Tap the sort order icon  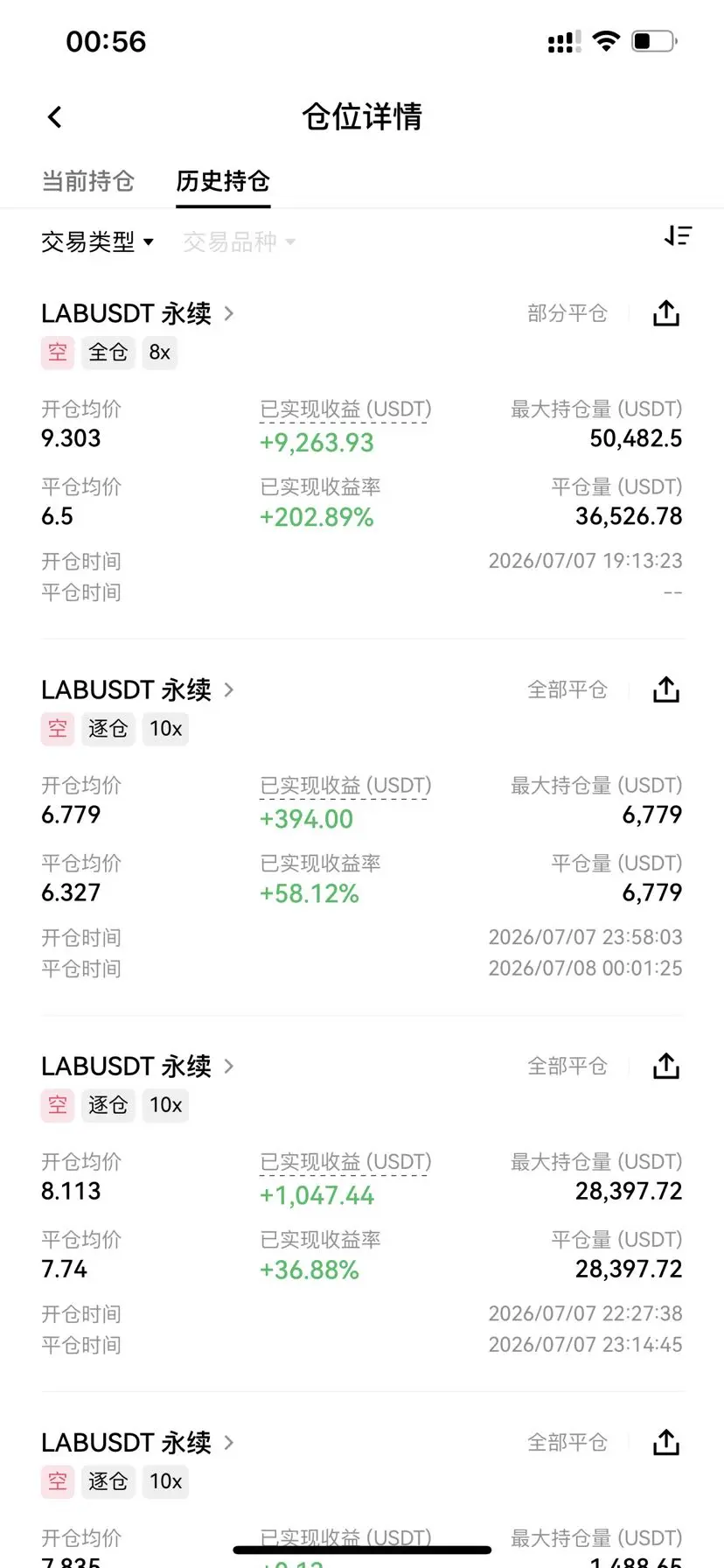point(678,236)
